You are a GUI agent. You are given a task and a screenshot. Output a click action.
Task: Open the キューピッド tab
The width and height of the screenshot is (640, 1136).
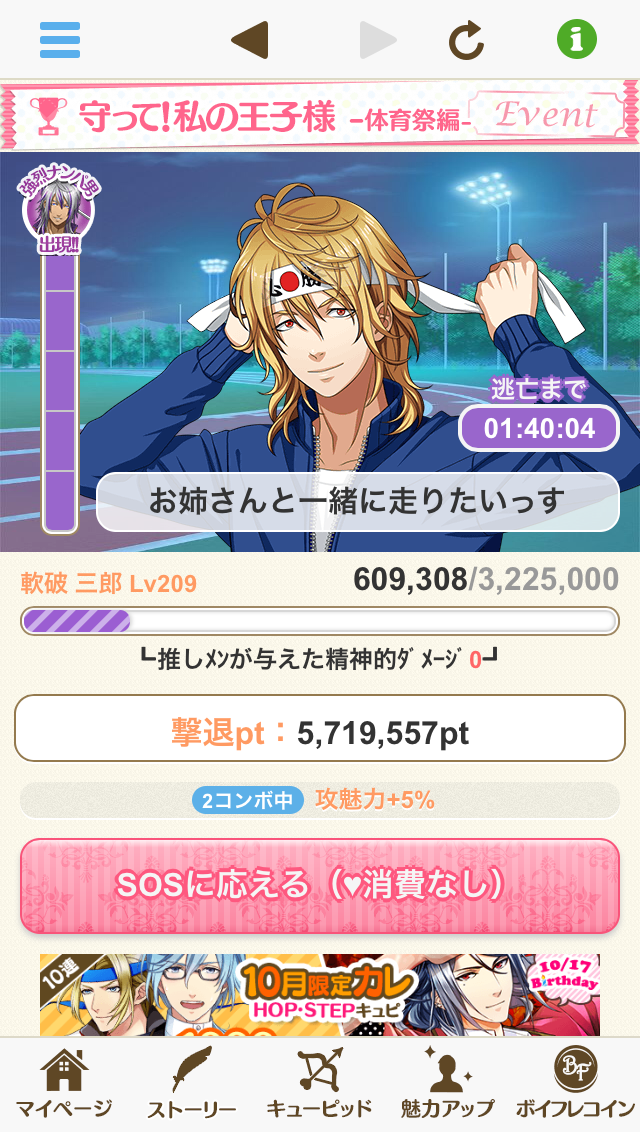point(320,1085)
